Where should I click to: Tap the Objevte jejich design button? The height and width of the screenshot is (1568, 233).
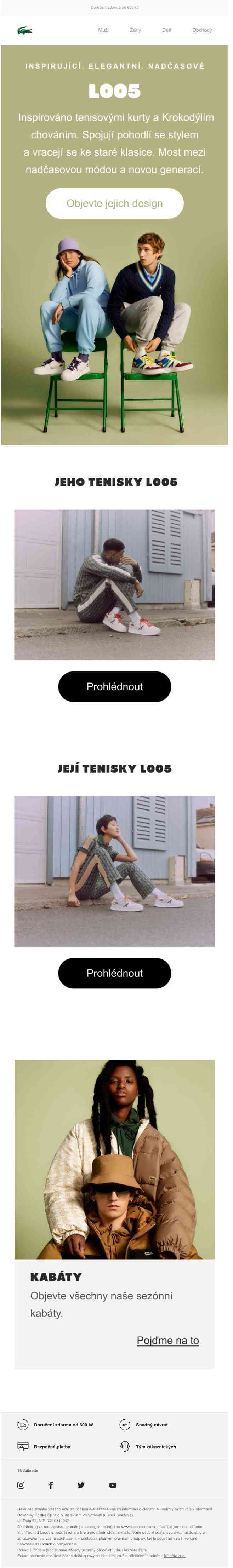click(115, 203)
